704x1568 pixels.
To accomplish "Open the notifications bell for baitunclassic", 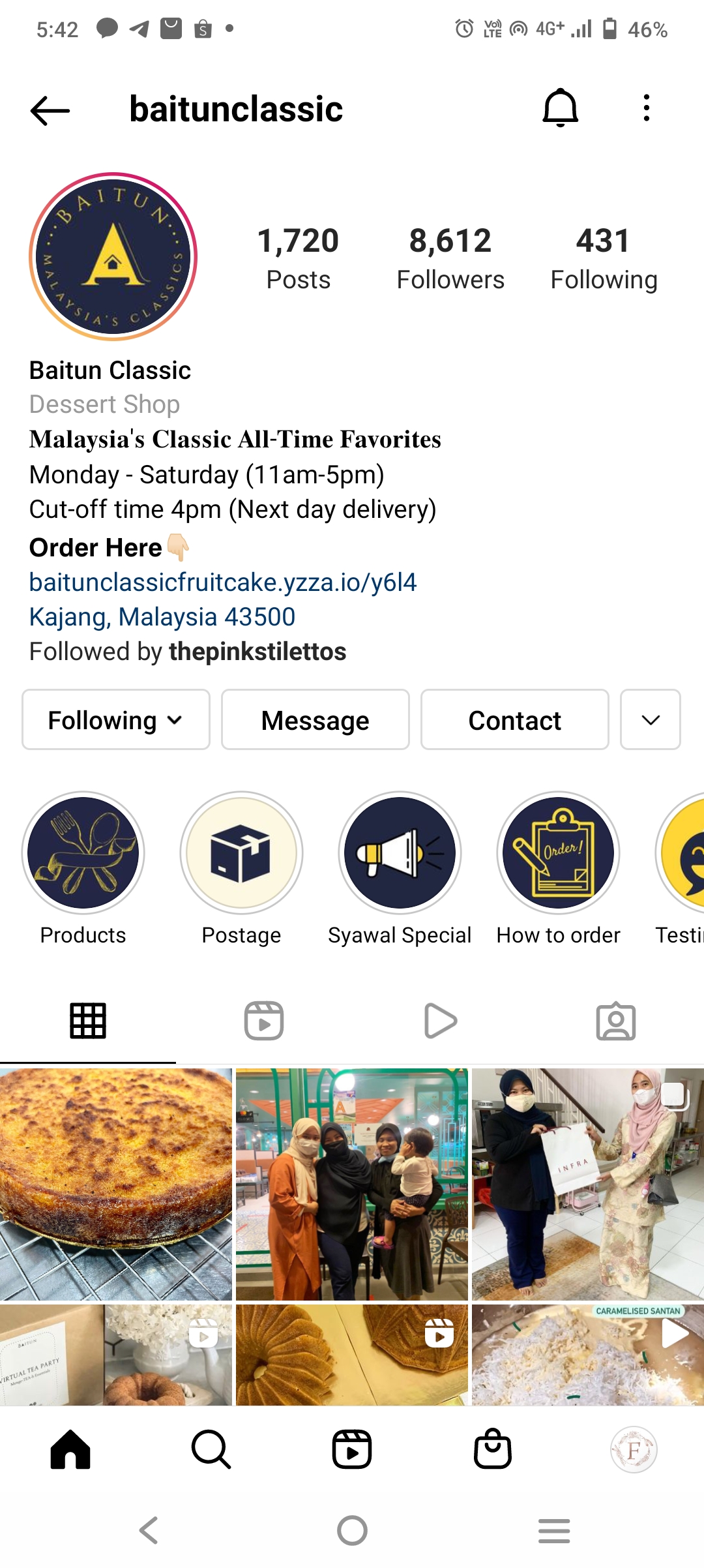I will (x=560, y=108).
